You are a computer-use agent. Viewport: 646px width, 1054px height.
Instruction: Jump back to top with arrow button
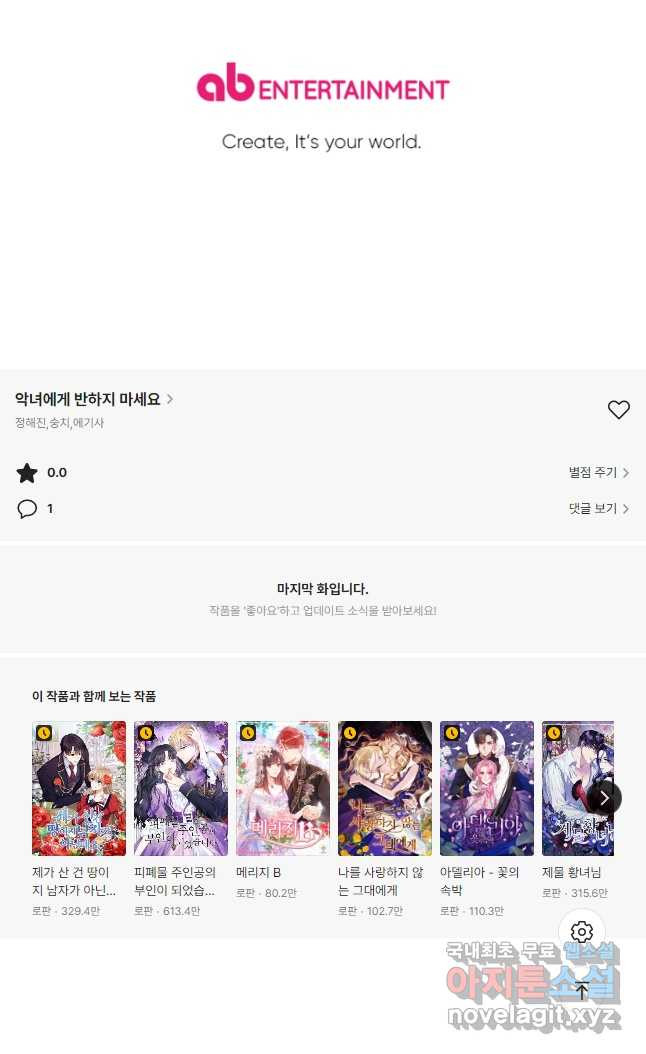click(x=582, y=991)
